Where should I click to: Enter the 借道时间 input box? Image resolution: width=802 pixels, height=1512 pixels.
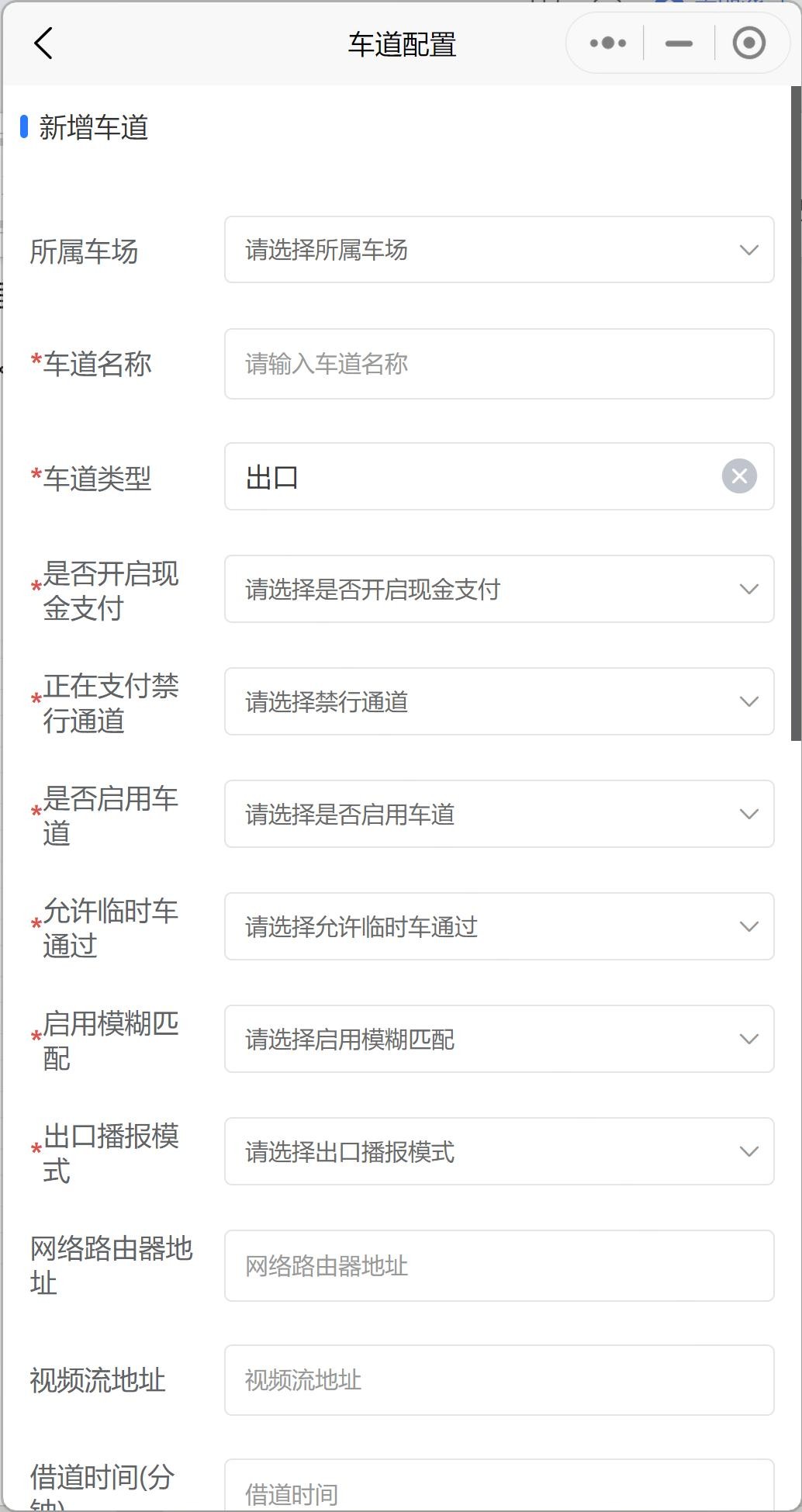pos(500,1485)
